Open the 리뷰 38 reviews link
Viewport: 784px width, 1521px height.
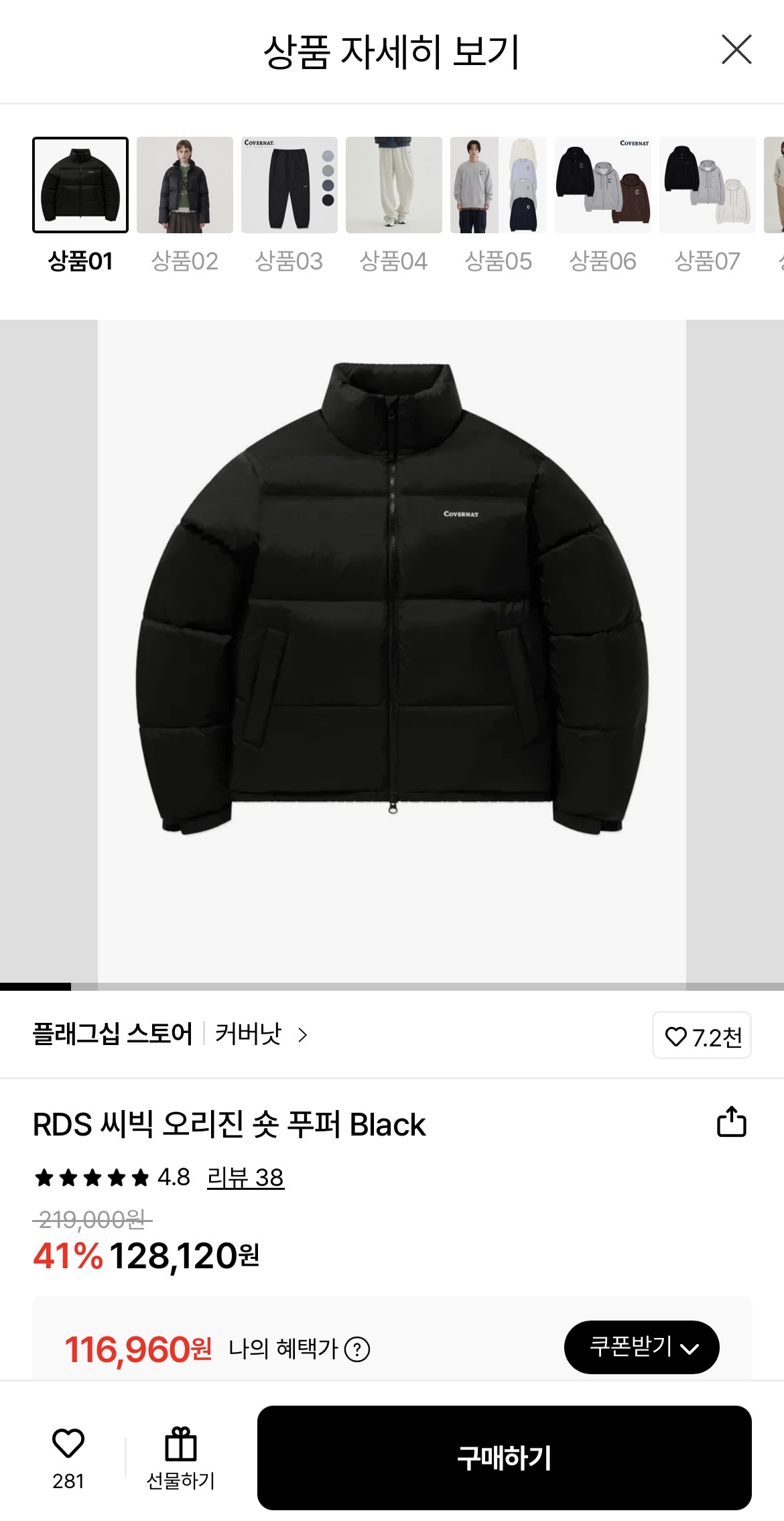[245, 1178]
